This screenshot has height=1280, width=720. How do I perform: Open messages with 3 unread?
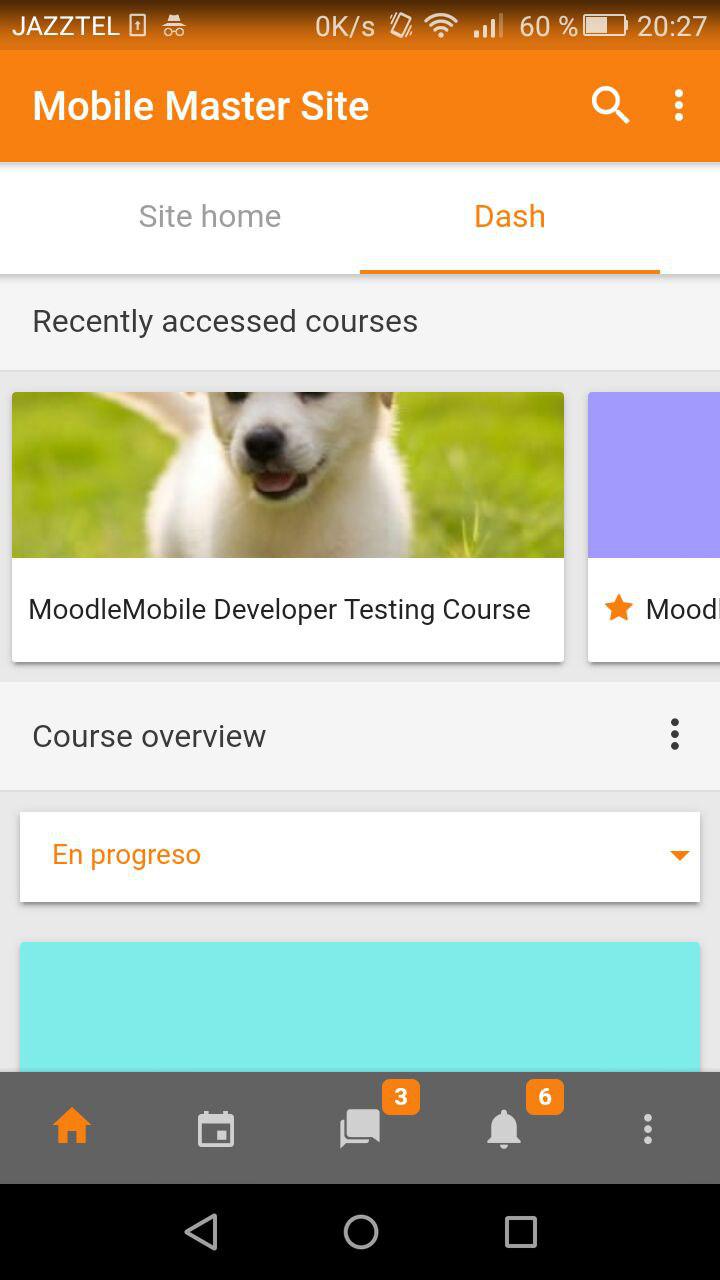(360, 1128)
